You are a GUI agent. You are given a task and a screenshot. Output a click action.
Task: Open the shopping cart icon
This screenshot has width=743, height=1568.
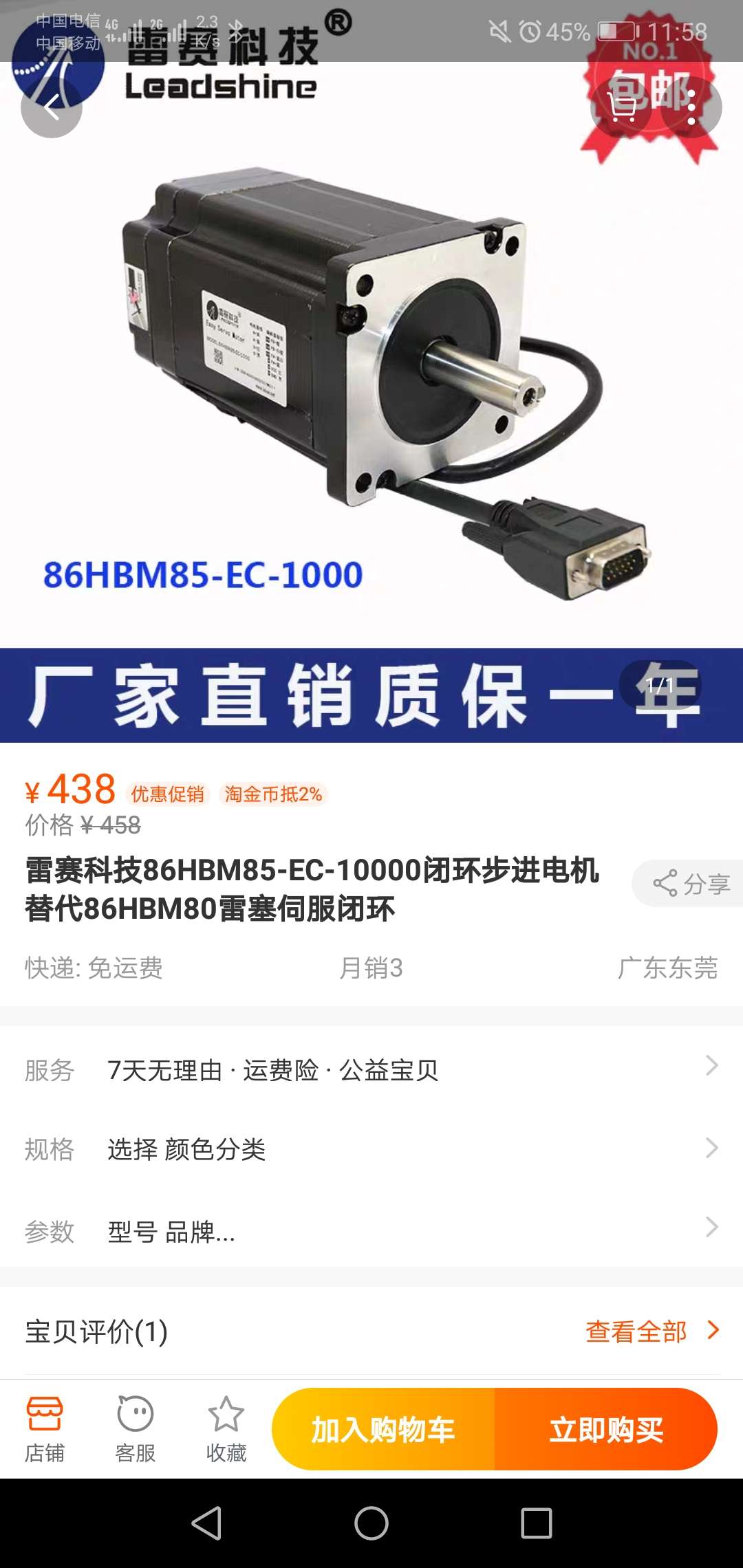click(621, 107)
